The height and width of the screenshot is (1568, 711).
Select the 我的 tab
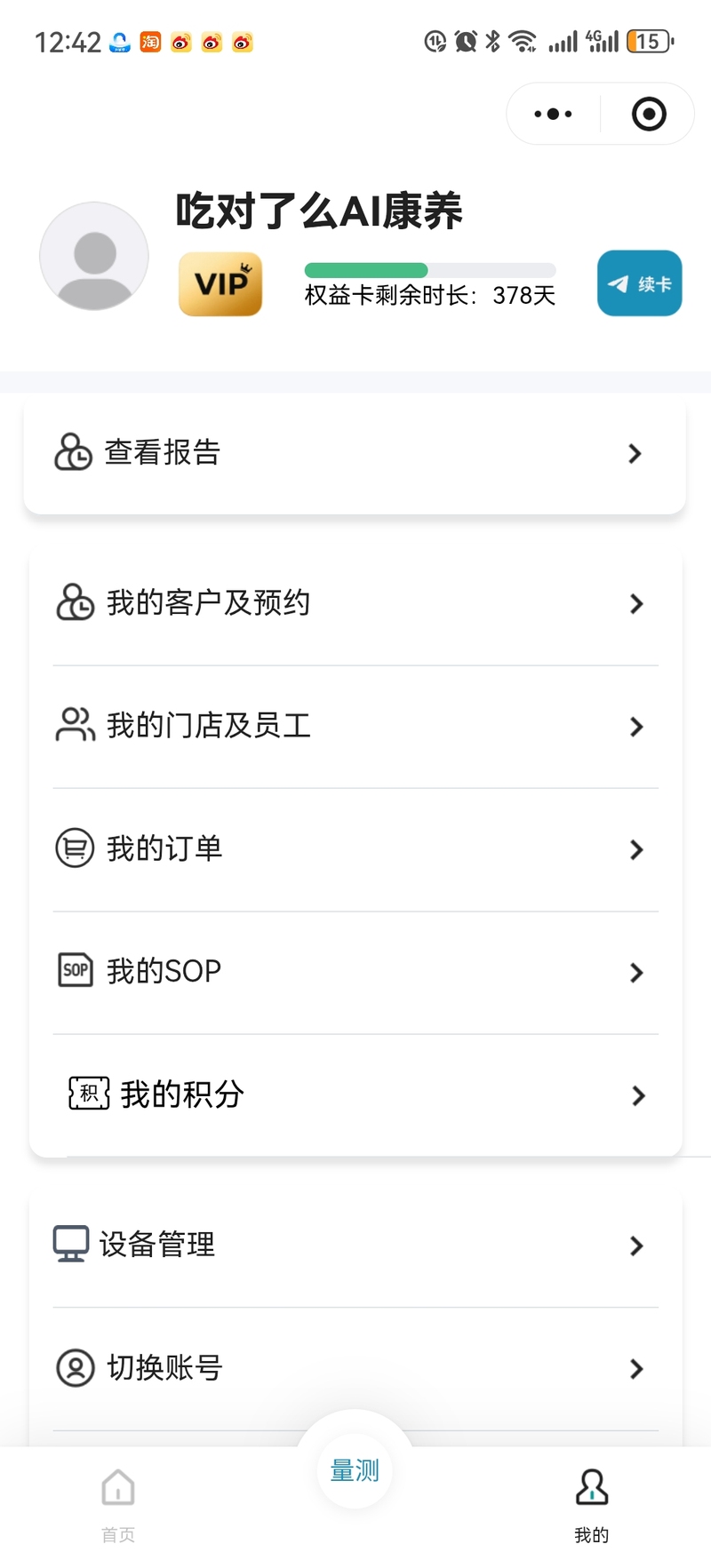[592, 1505]
